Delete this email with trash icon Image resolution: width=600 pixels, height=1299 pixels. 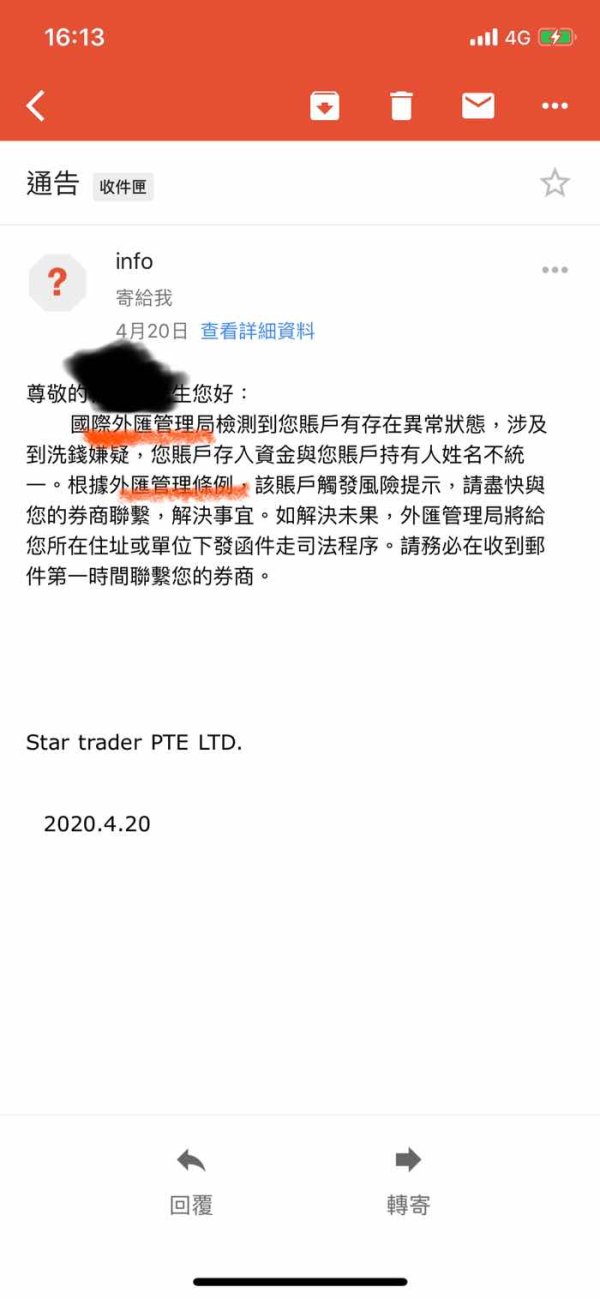pos(401,105)
